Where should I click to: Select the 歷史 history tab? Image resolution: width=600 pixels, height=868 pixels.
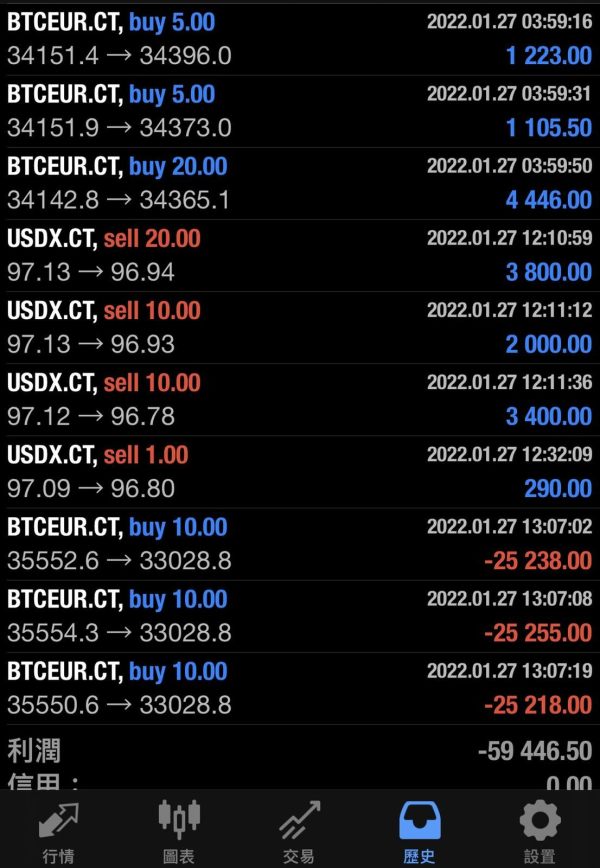point(419,830)
